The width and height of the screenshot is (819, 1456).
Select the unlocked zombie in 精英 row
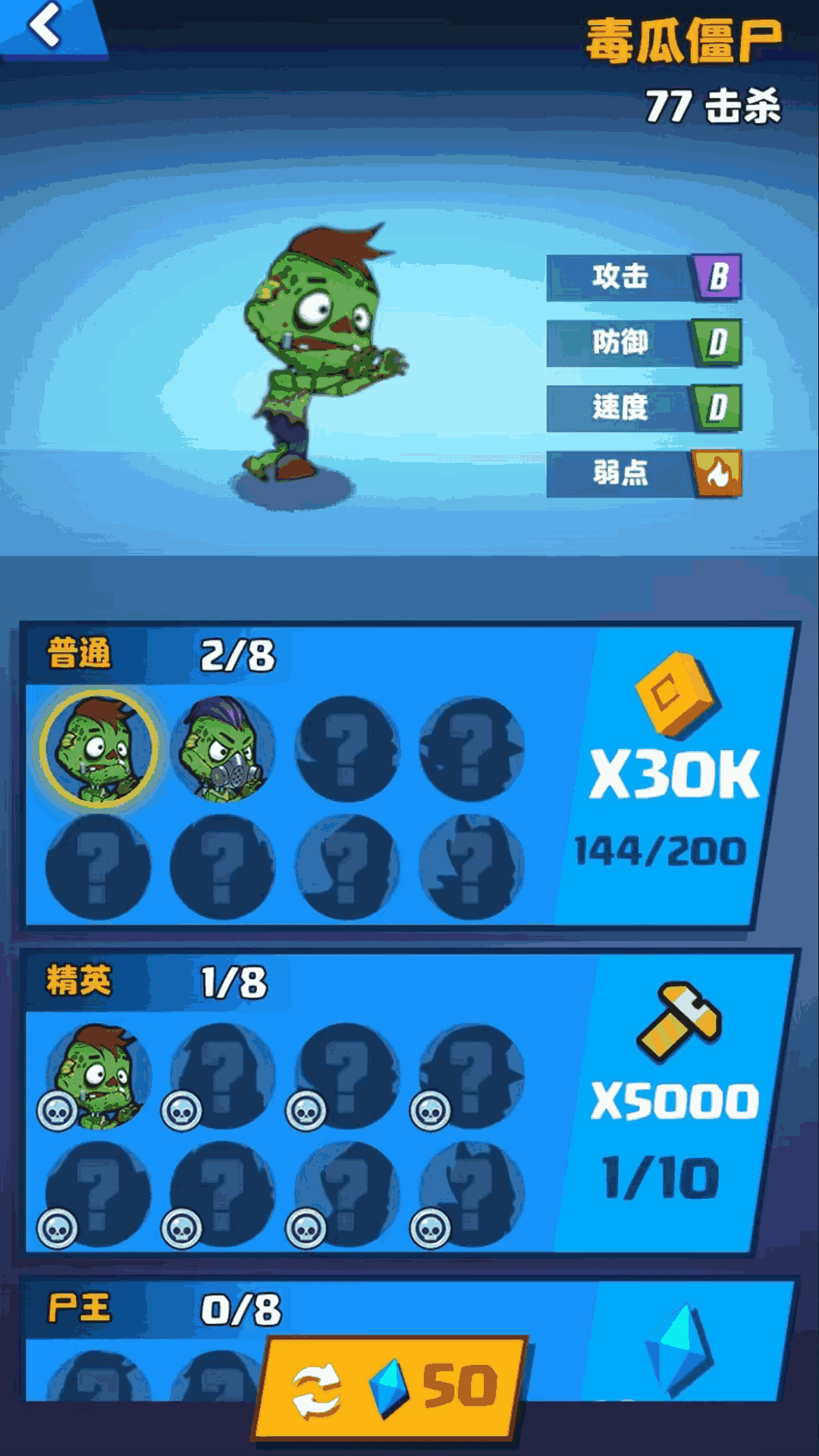tap(99, 1075)
